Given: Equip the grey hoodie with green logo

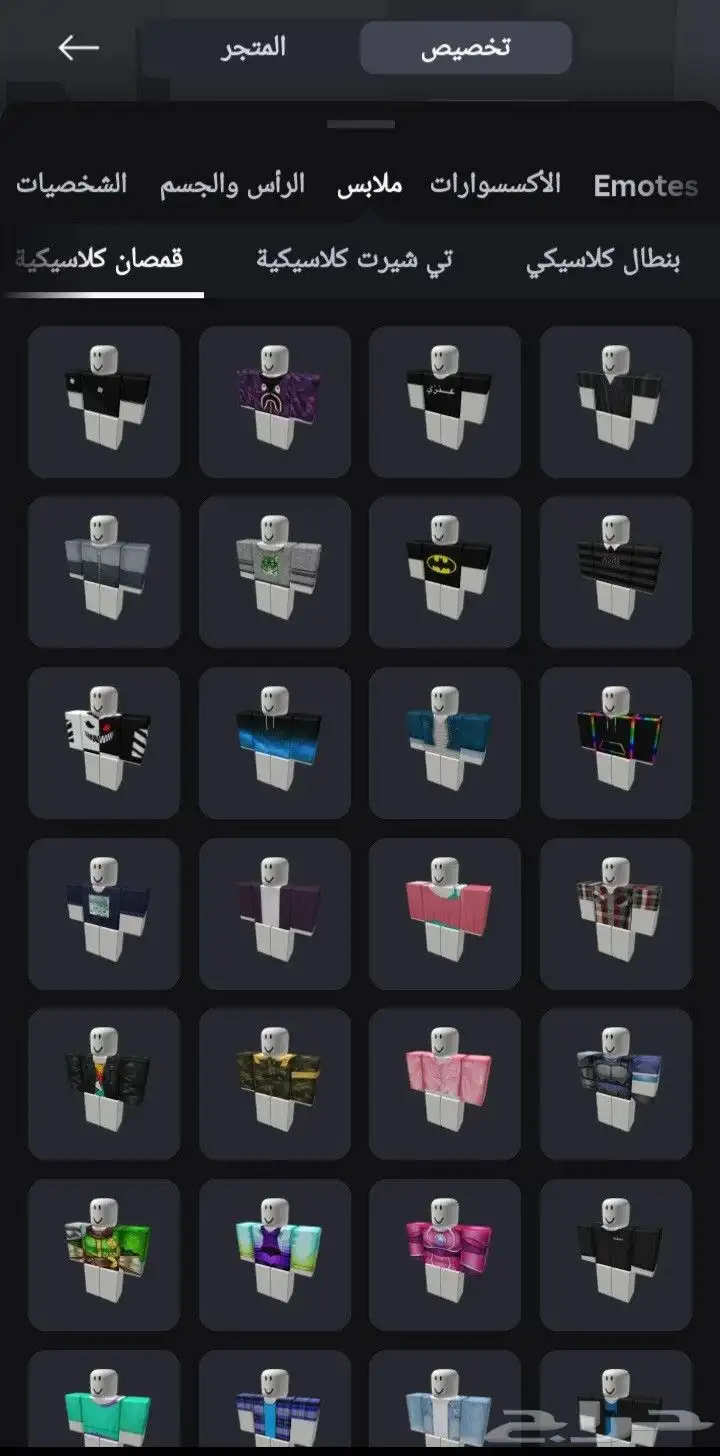Looking at the screenshot, I should (275, 572).
